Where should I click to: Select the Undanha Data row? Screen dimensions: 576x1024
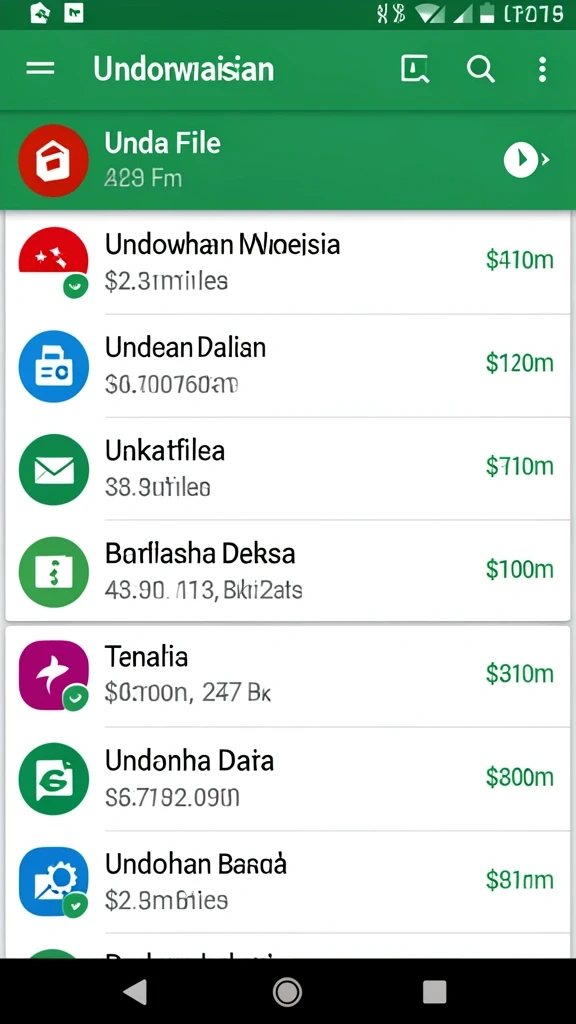[288, 778]
